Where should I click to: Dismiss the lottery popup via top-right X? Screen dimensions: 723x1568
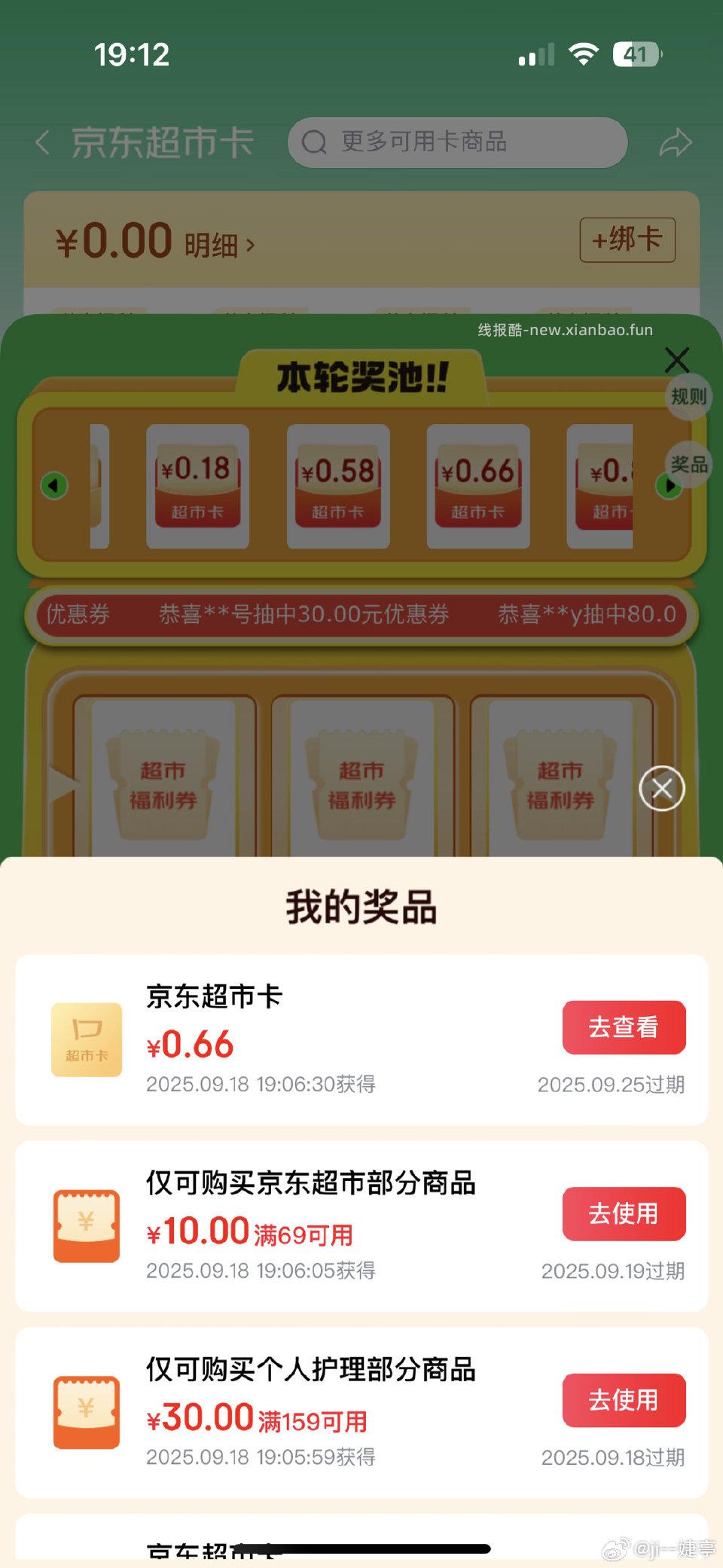pos(677,361)
